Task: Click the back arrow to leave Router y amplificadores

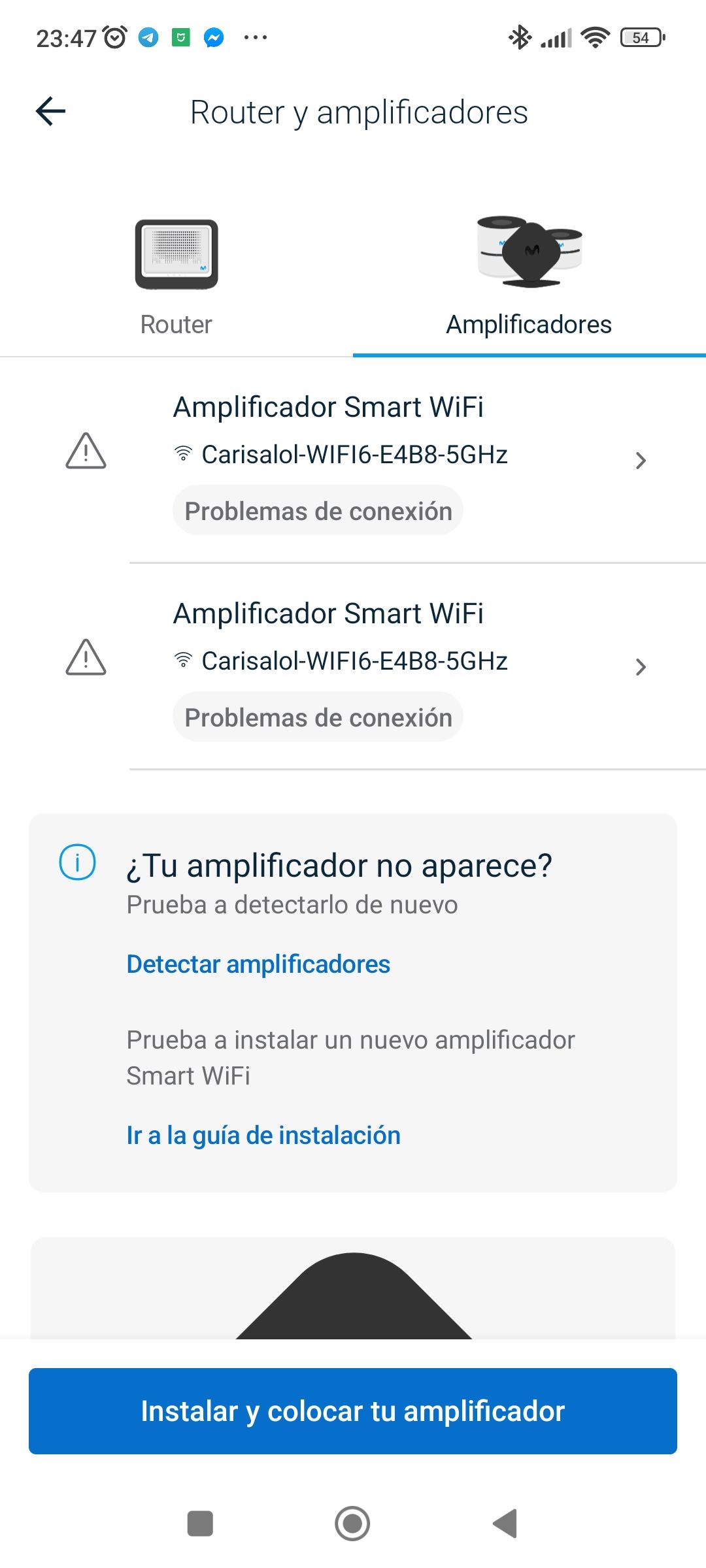Action: pos(50,111)
